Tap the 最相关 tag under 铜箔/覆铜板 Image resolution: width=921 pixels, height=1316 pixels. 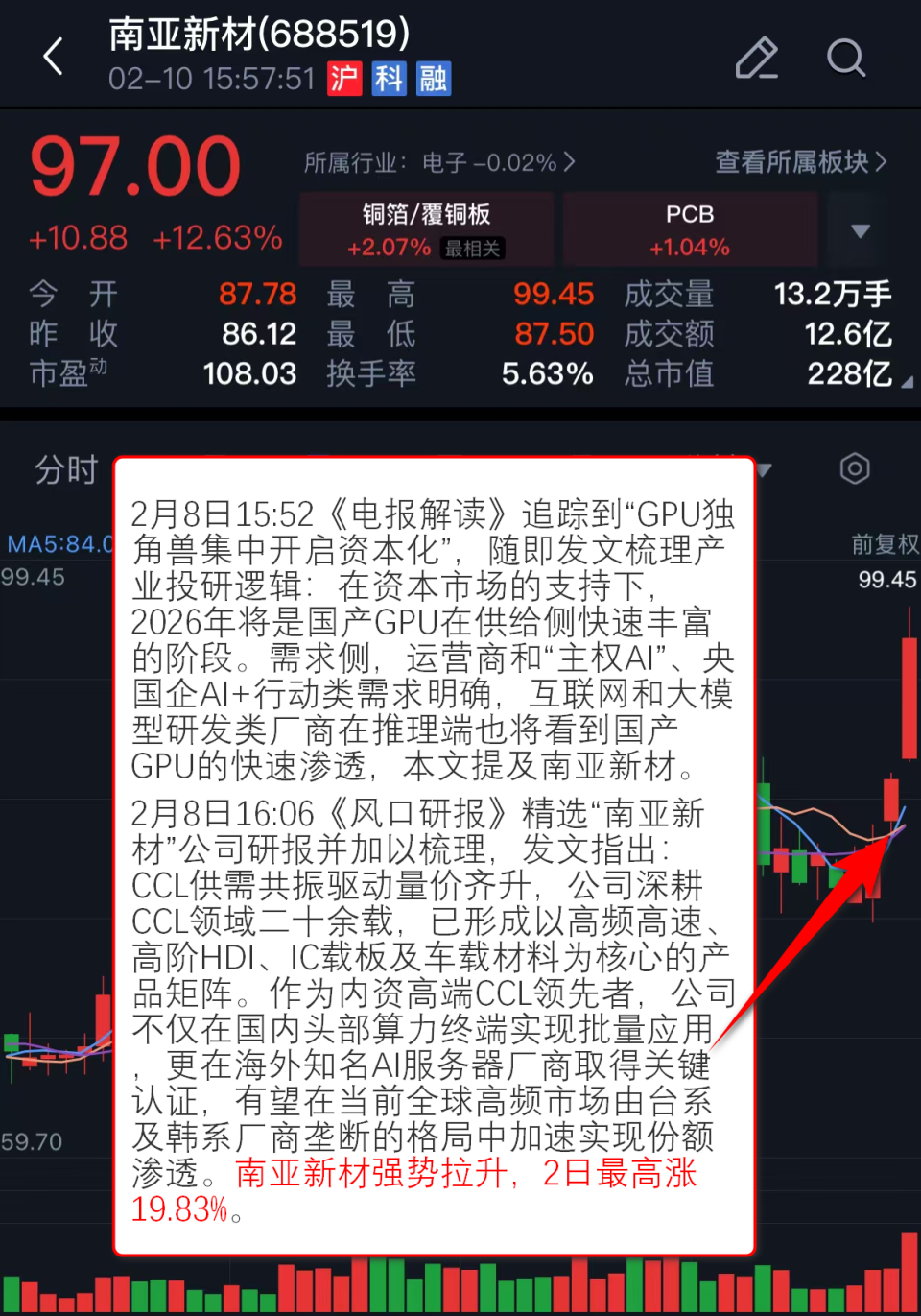pos(474,248)
